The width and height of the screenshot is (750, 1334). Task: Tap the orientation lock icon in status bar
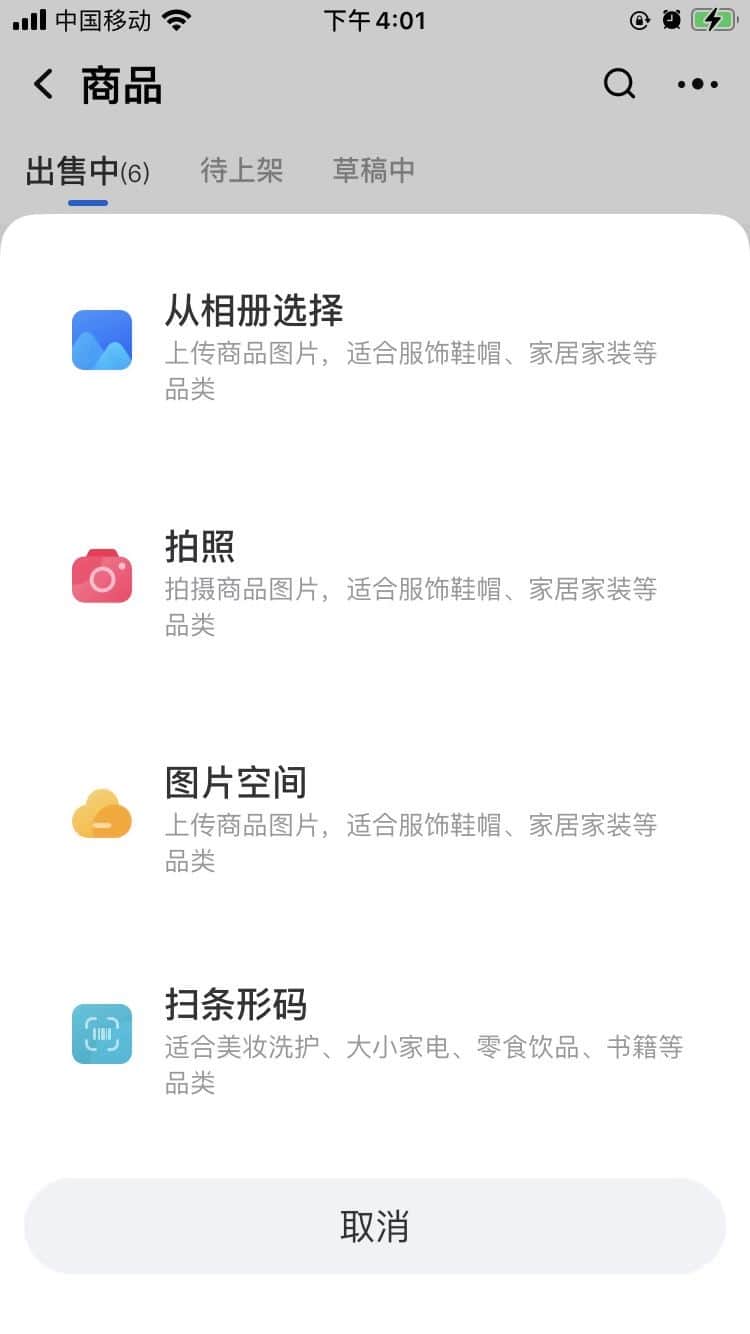tap(640, 19)
